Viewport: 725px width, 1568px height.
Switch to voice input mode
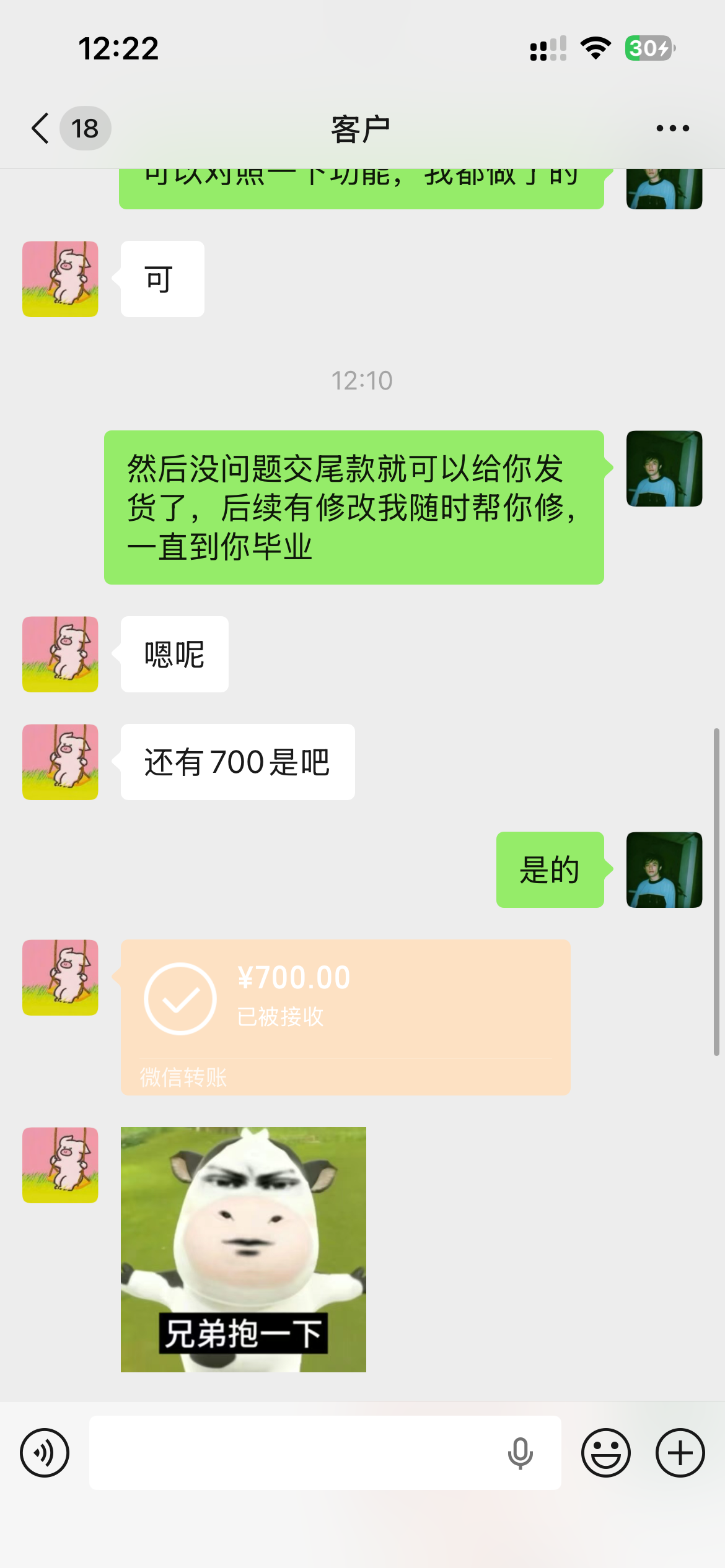pyautogui.click(x=45, y=1452)
